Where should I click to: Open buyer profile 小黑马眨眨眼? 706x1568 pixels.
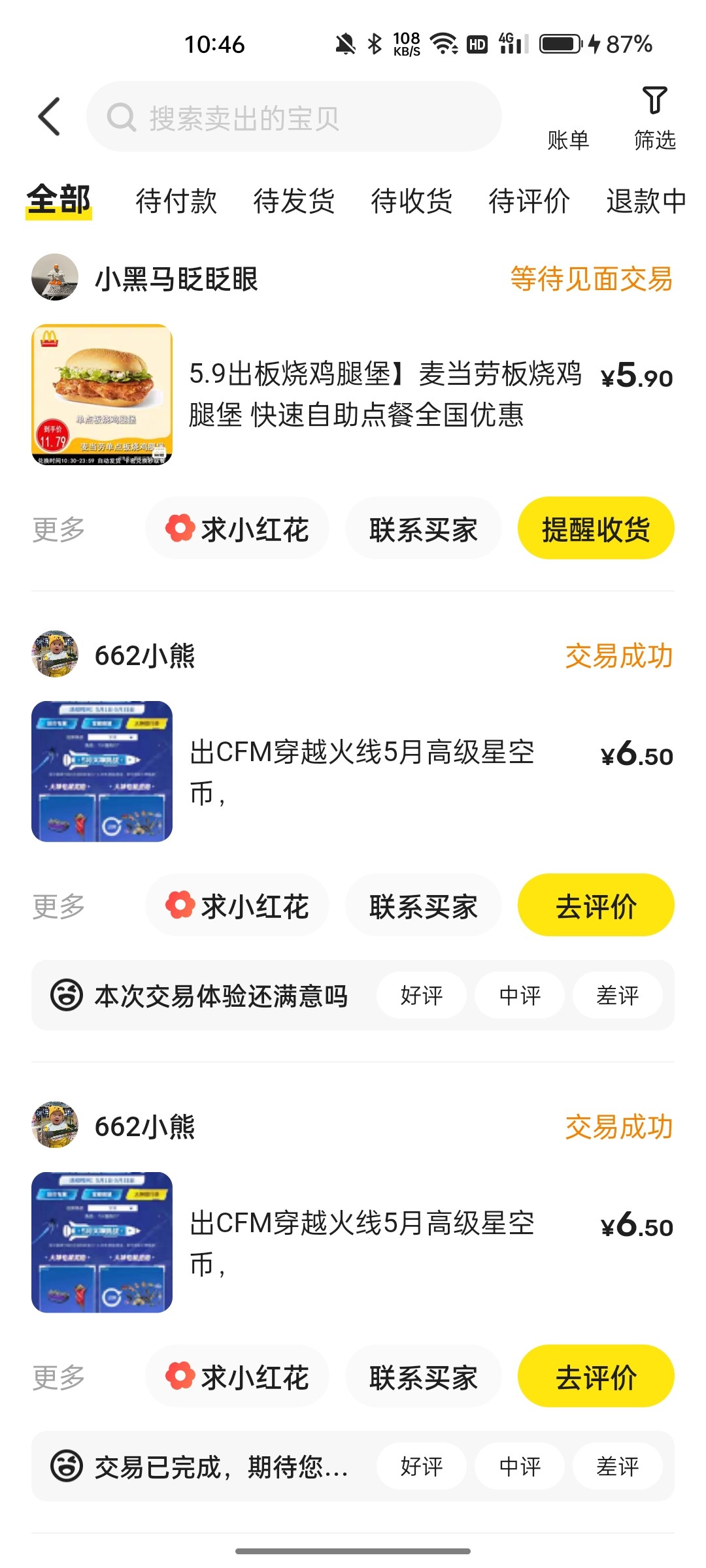[176, 279]
